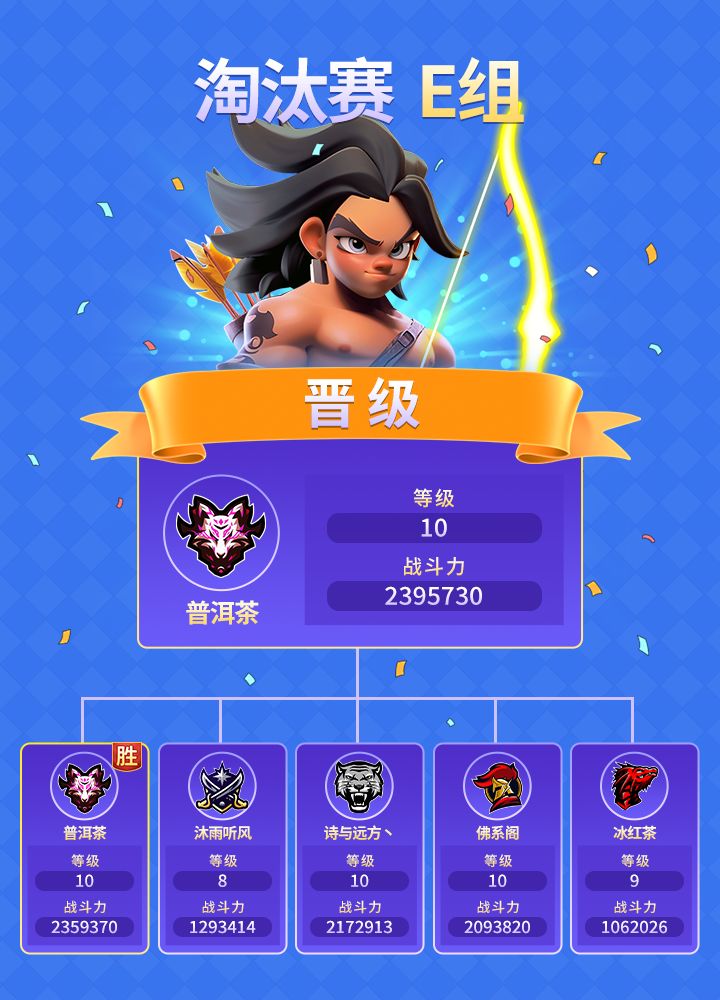Tap the 等级 10 level bar of 诗与远方丶
The width and height of the screenshot is (720, 1000).
(360, 880)
